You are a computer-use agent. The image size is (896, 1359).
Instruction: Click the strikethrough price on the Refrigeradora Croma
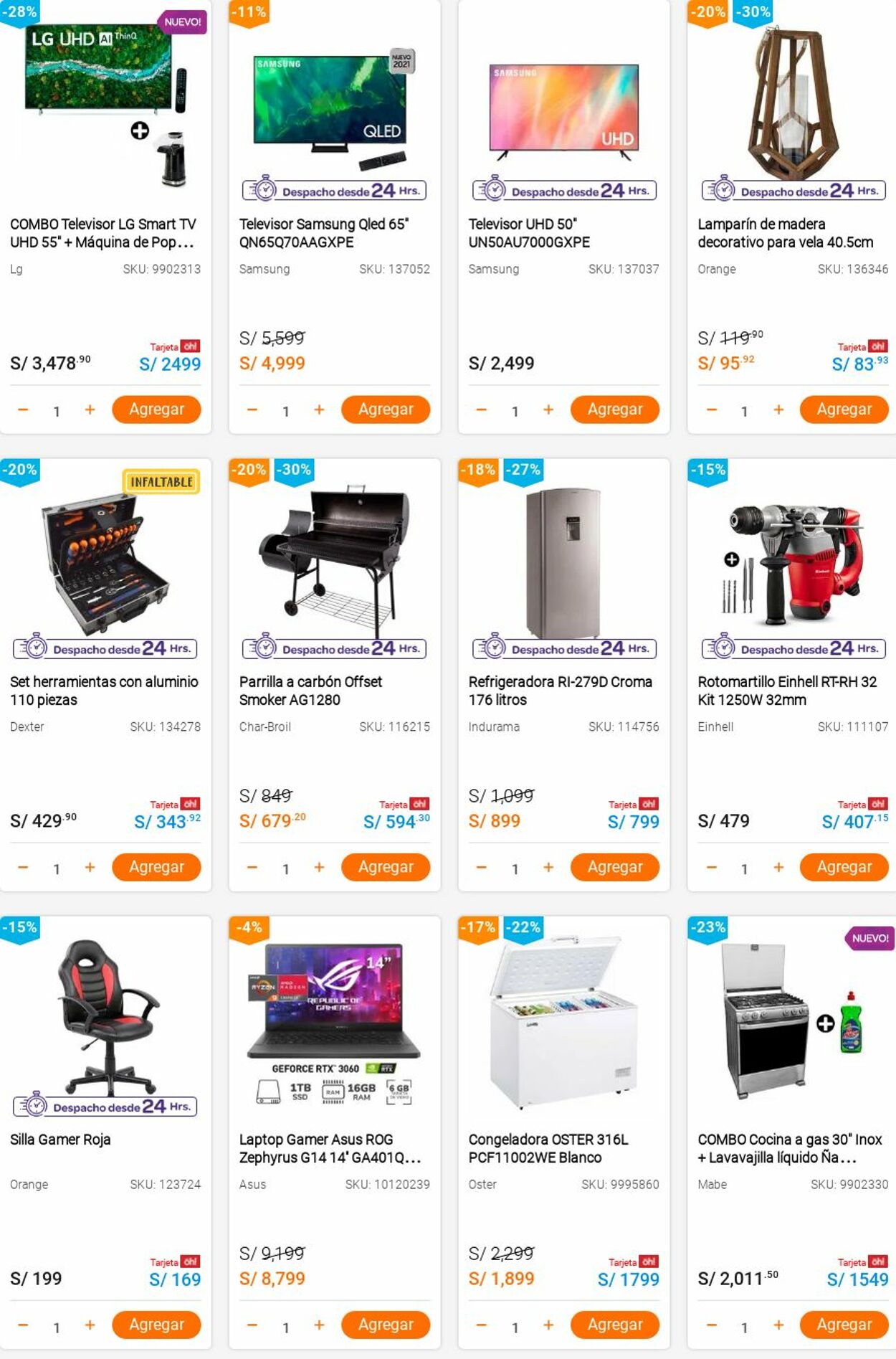(x=500, y=795)
